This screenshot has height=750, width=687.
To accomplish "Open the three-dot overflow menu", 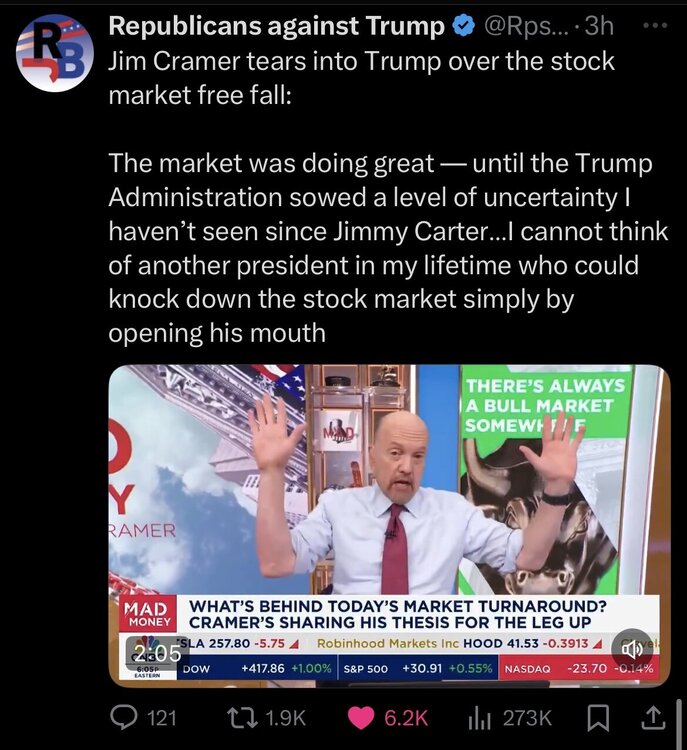I will pos(656,24).
